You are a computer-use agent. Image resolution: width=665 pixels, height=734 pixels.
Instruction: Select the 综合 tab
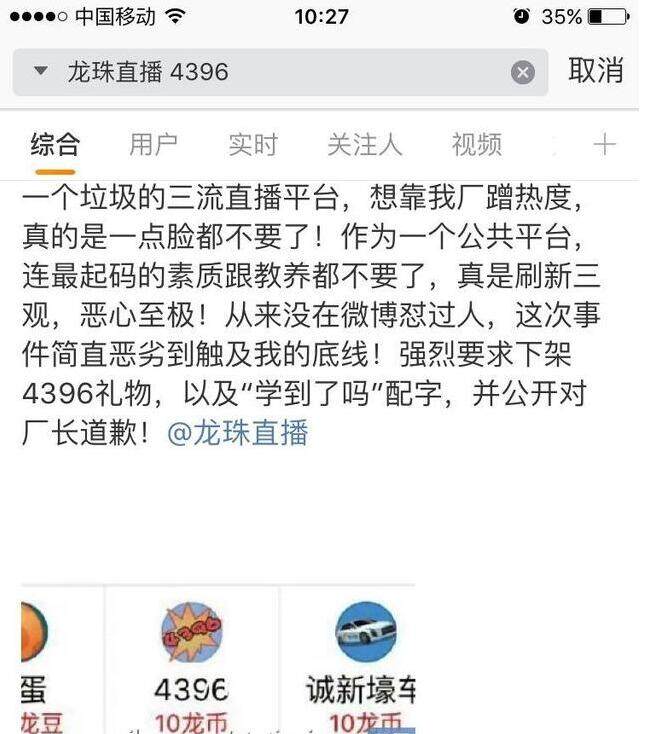pyautogui.click(x=55, y=145)
